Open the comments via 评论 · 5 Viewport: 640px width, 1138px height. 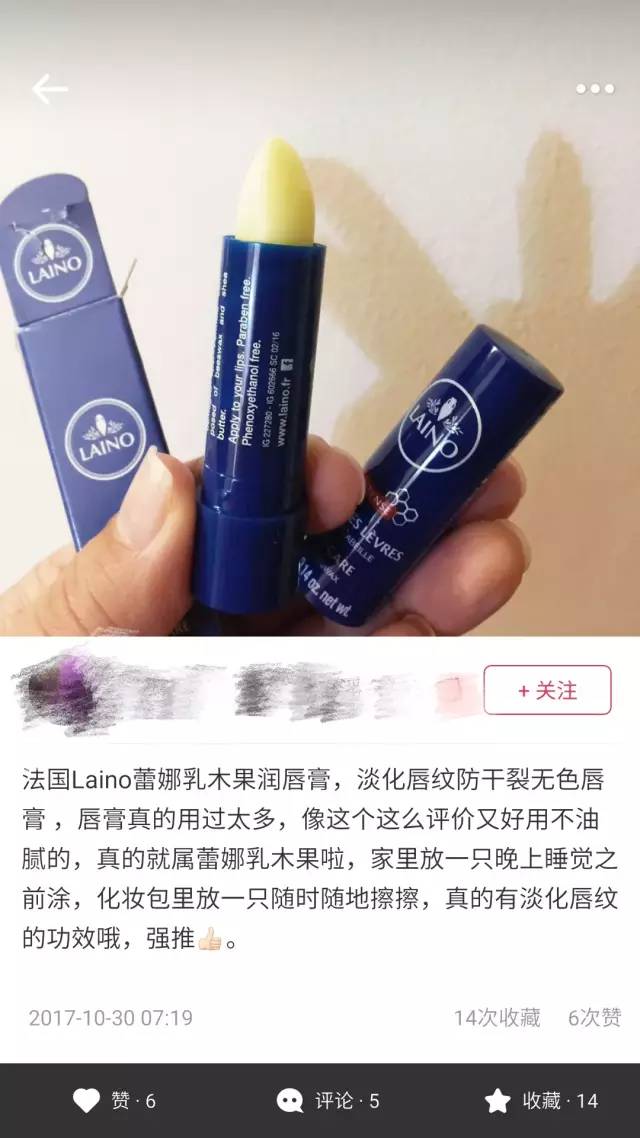(328, 1101)
